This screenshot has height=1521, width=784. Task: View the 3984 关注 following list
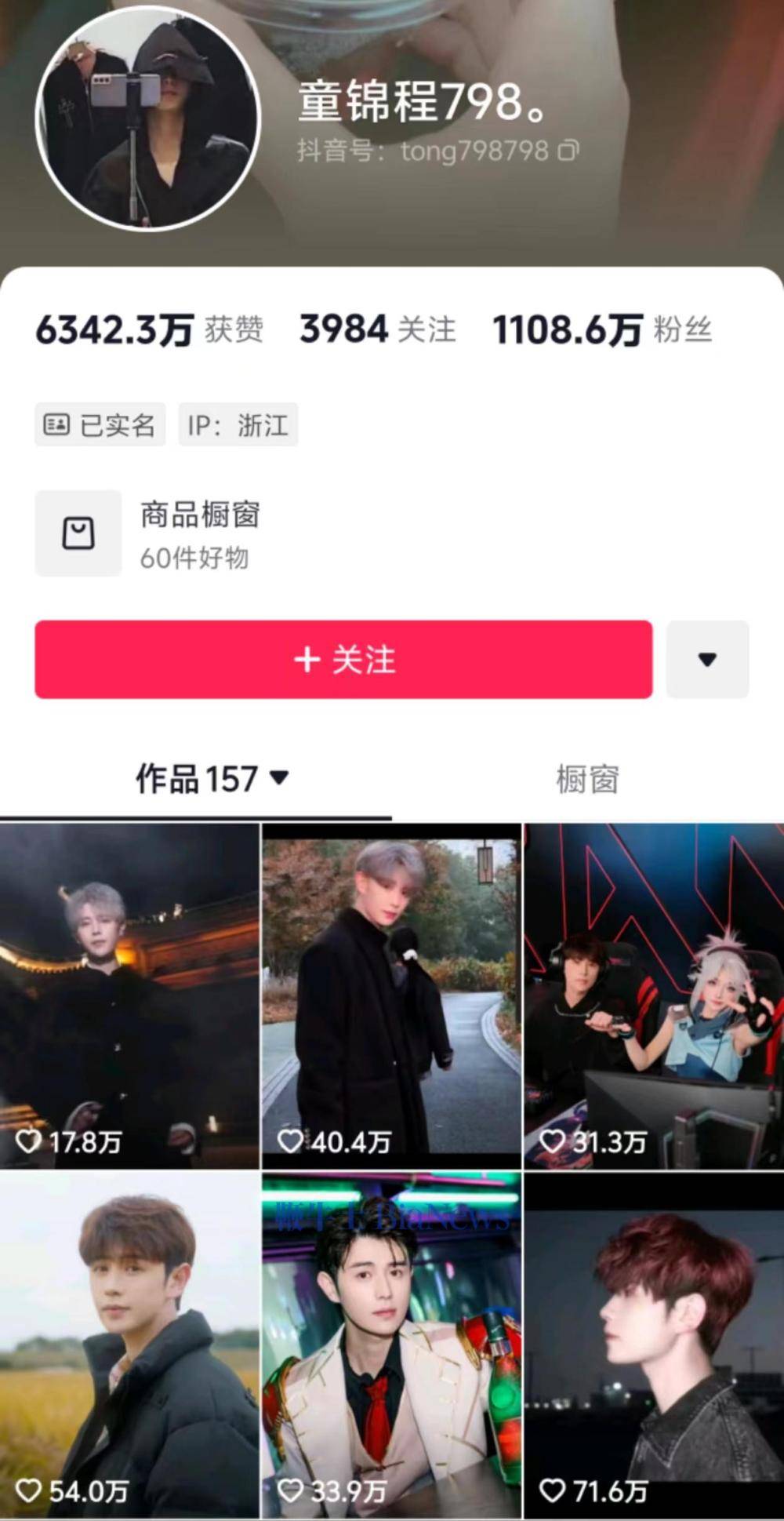click(377, 329)
